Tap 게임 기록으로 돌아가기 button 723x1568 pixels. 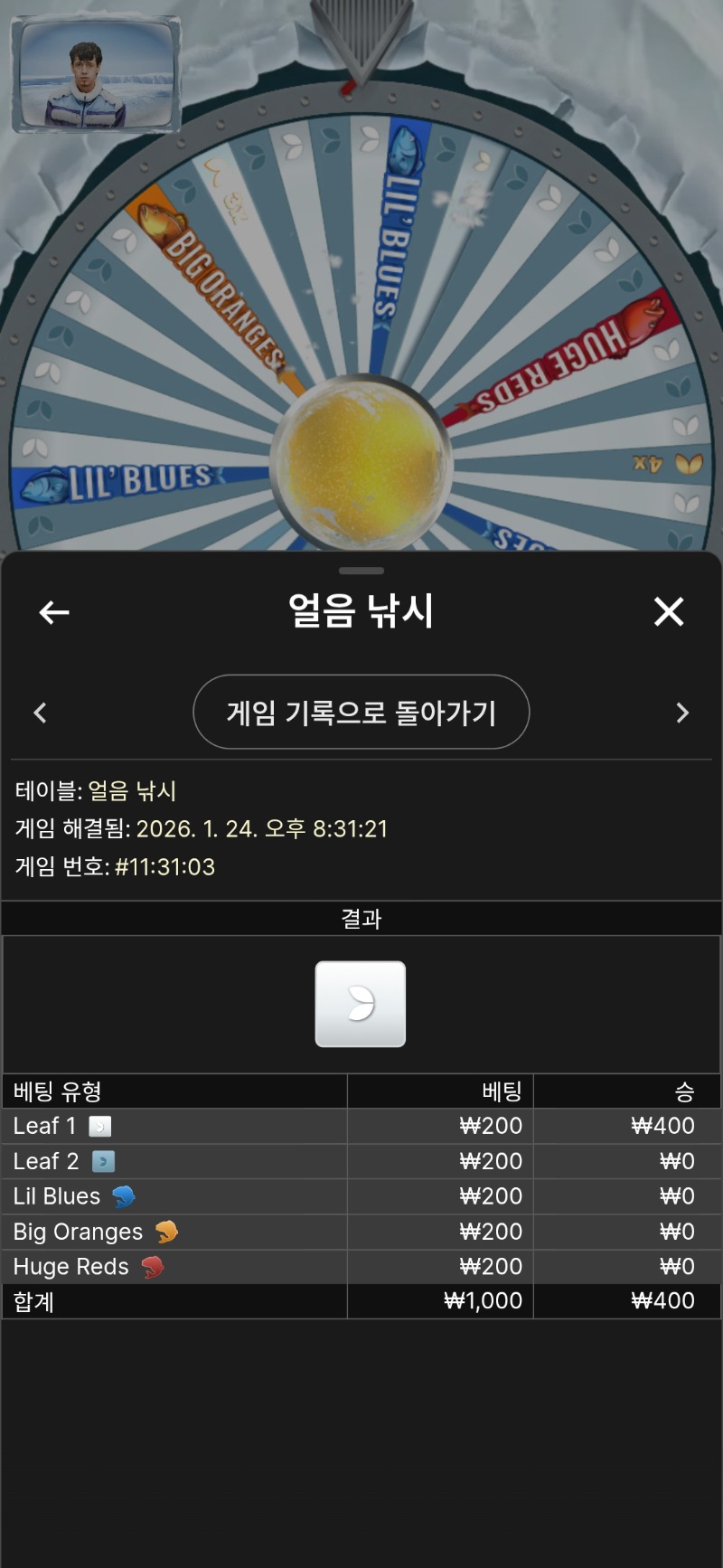point(361,713)
